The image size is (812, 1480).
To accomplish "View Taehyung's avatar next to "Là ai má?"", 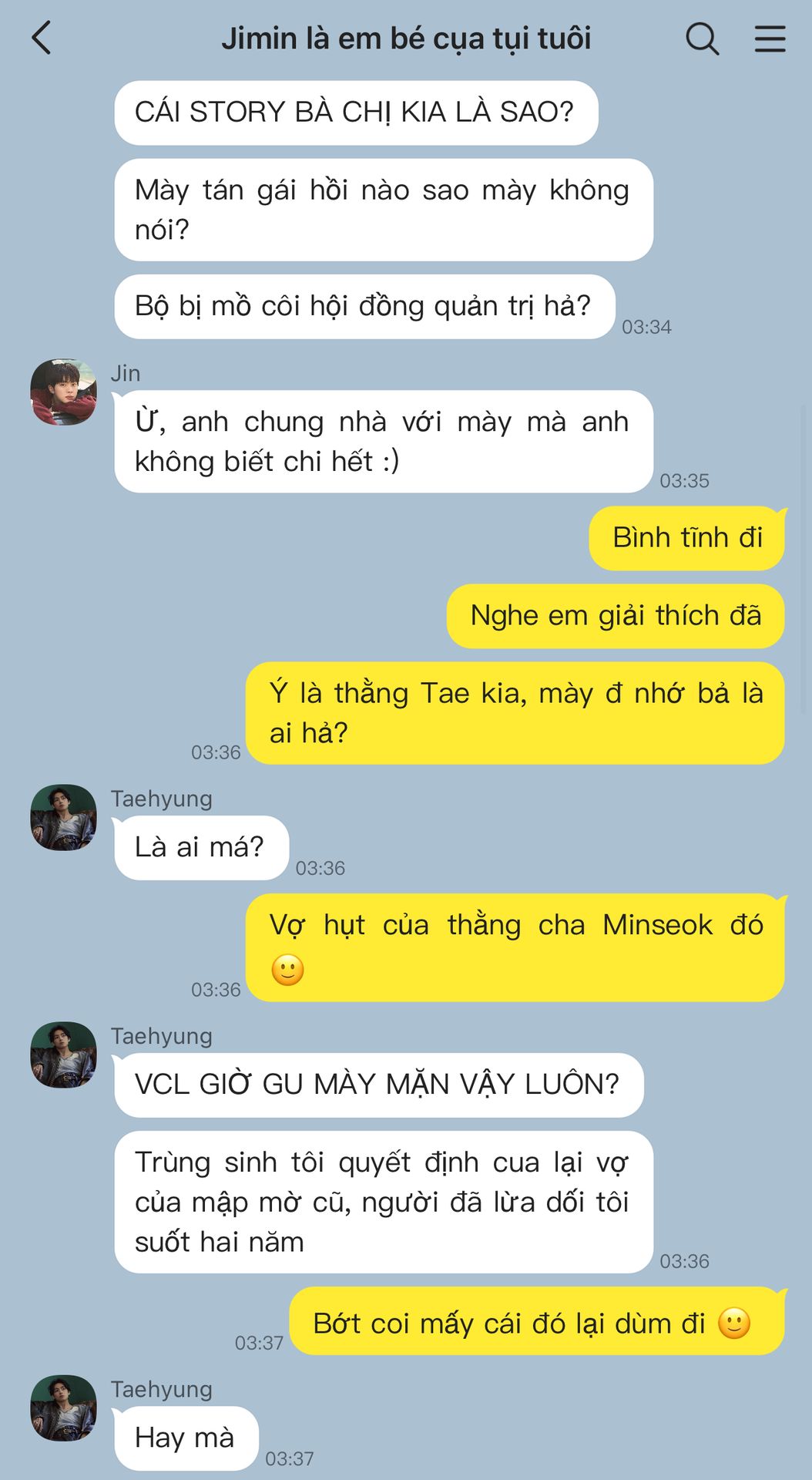I will pos(63,818).
